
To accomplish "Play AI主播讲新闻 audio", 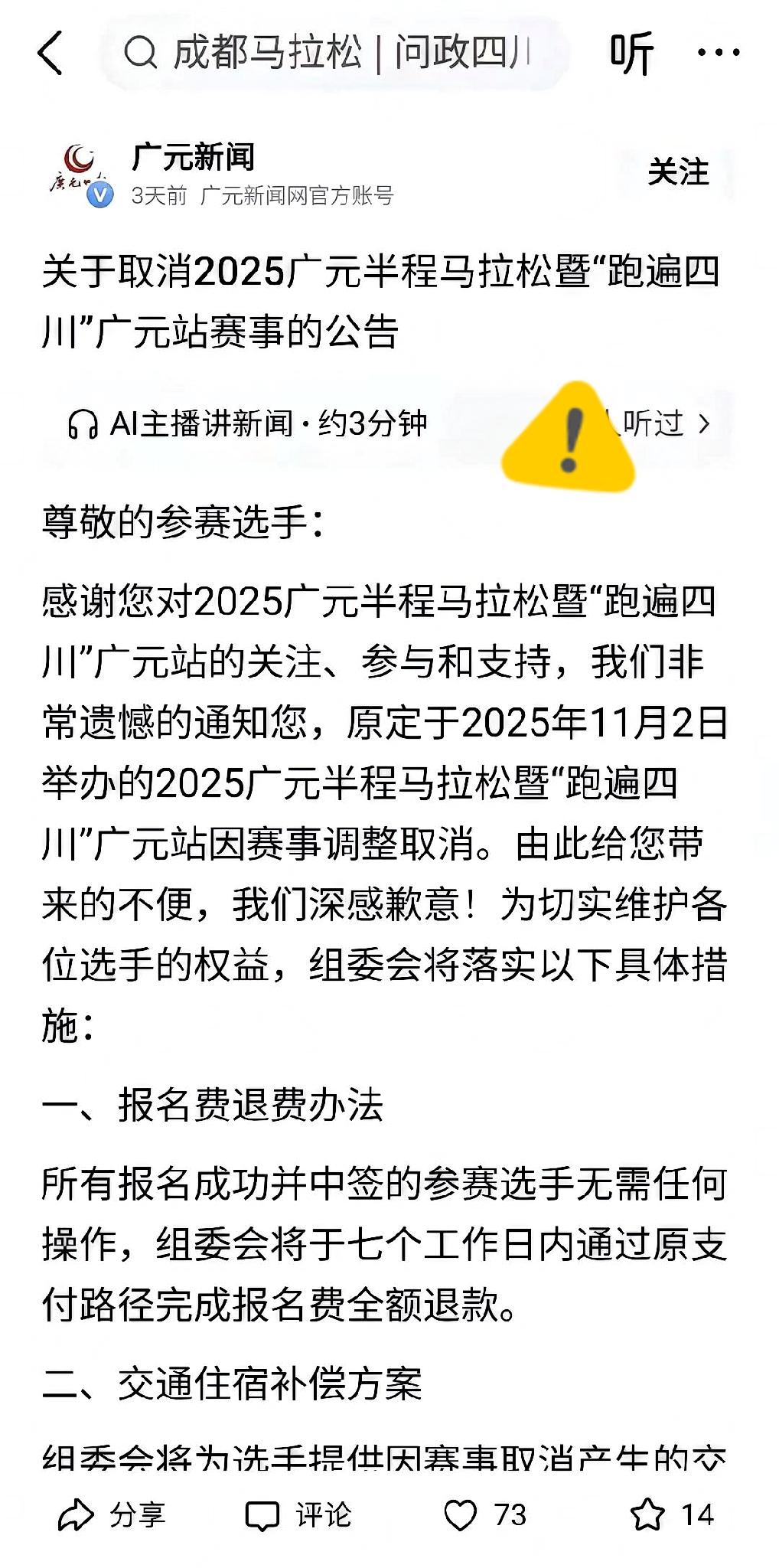I will tap(247, 423).
